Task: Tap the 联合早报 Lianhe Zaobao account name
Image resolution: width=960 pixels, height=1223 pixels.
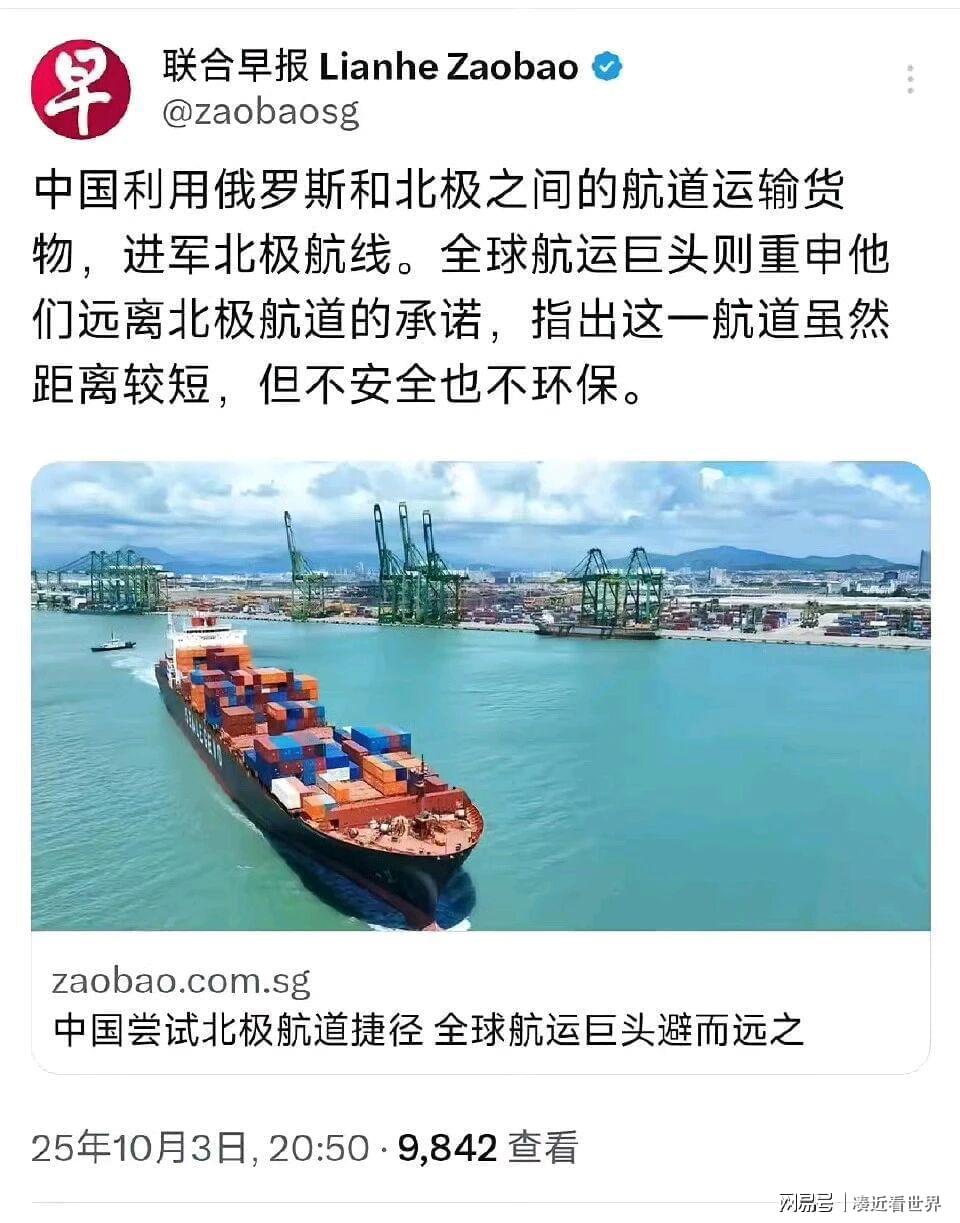Action: coord(370,67)
